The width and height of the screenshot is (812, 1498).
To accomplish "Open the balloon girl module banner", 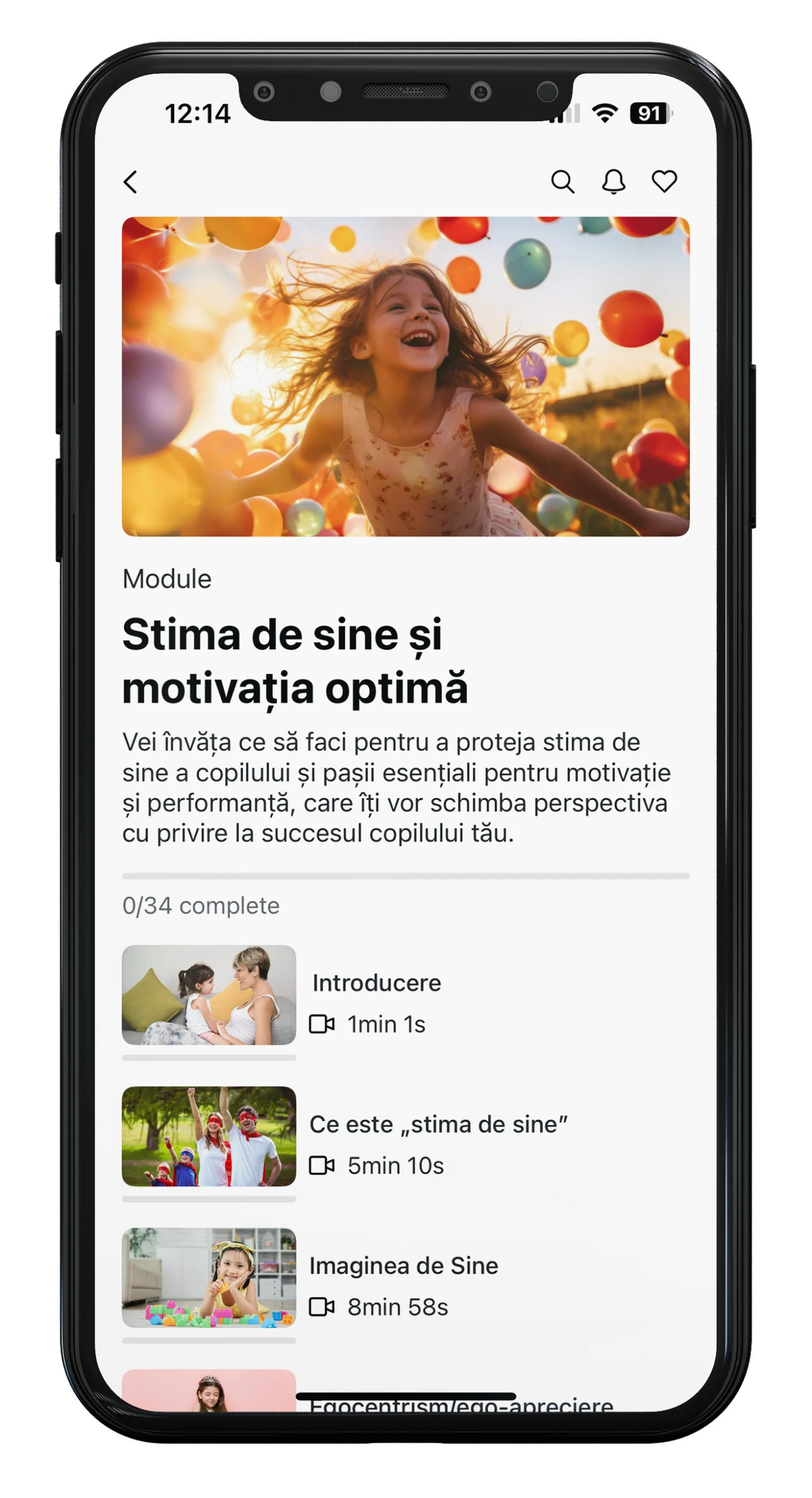I will (405, 376).
